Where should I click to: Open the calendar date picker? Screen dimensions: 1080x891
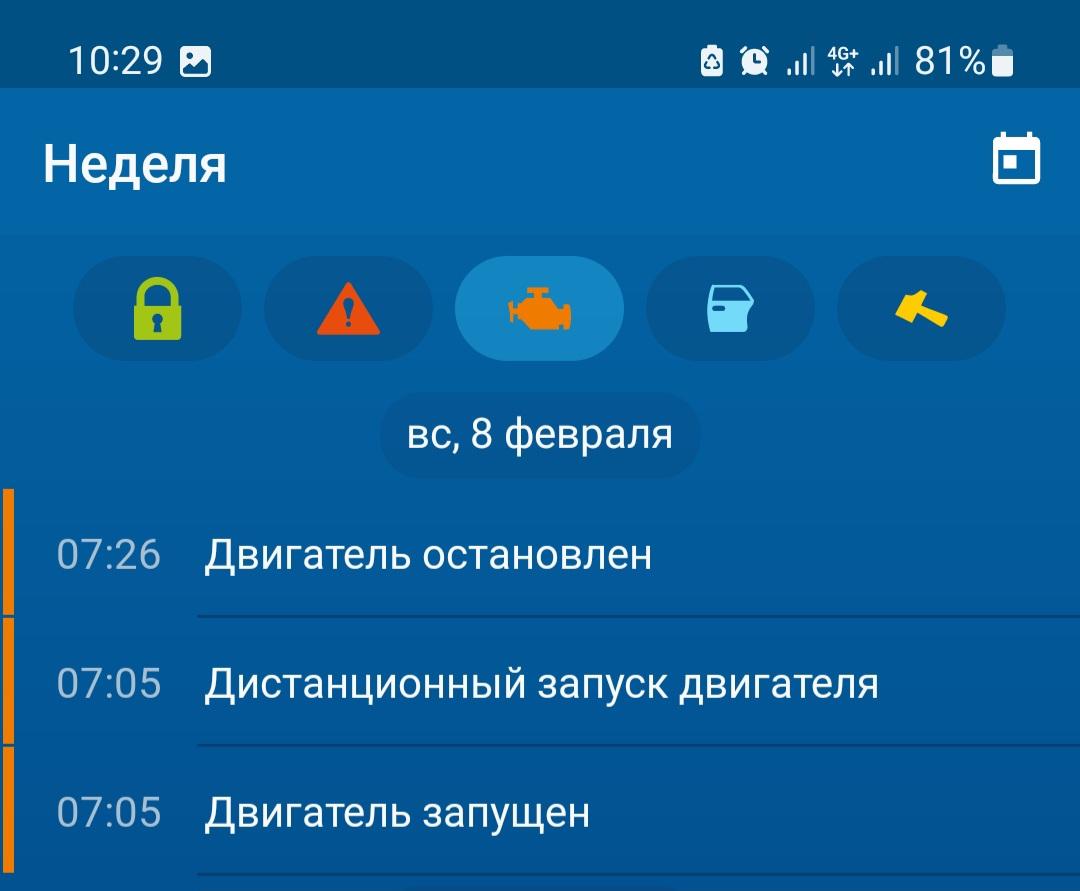(x=1016, y=160)
